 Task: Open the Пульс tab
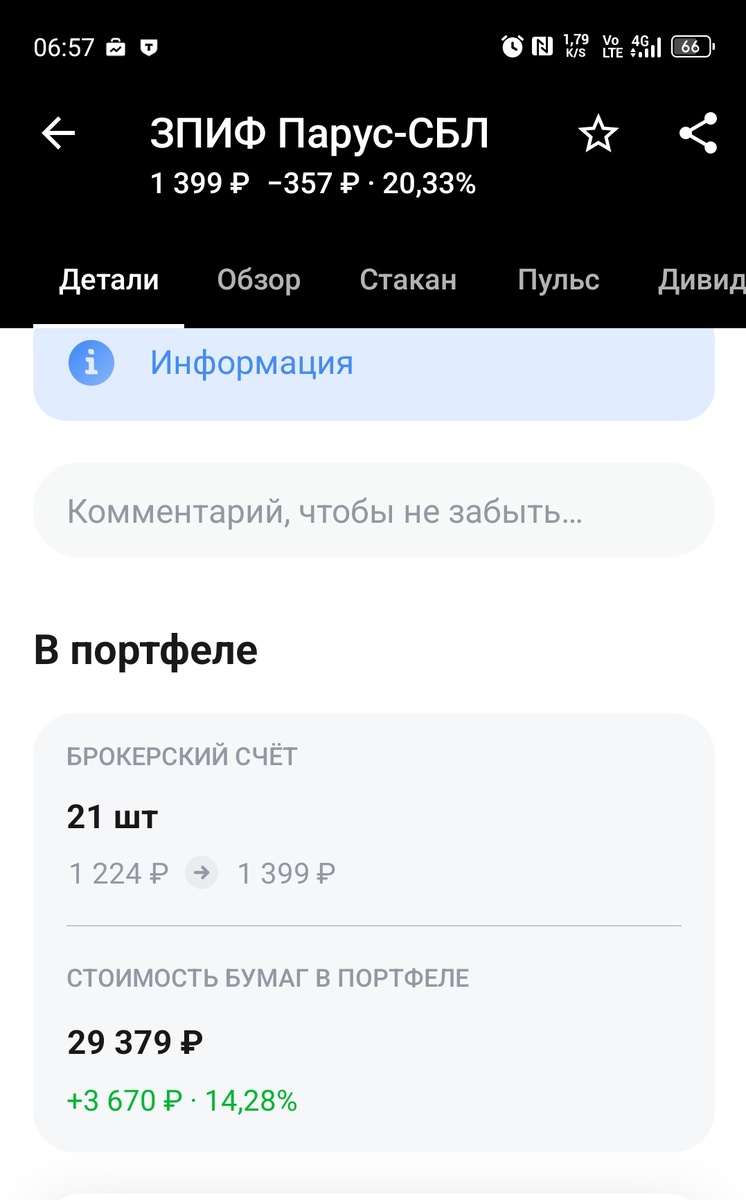pyautogui.click(x=559, y=280)
